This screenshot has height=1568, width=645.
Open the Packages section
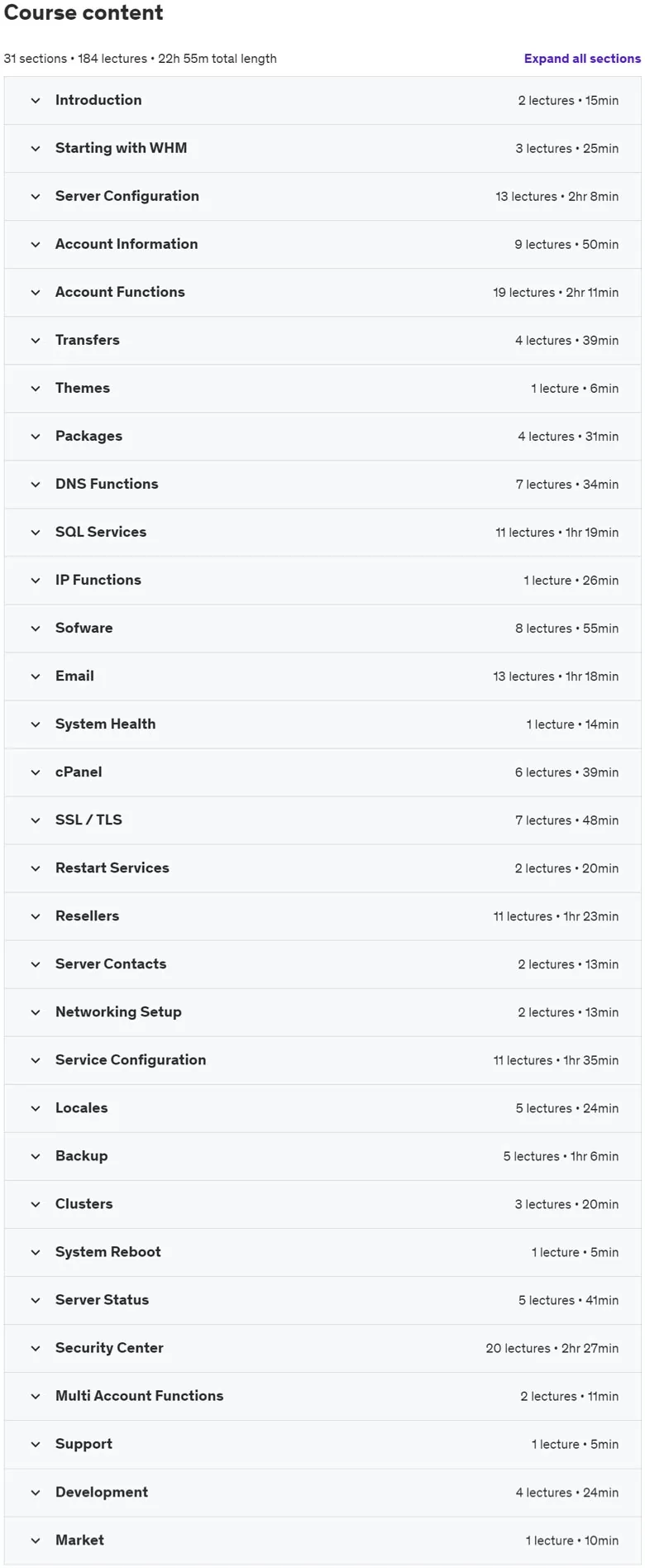[x=322, y=437]
